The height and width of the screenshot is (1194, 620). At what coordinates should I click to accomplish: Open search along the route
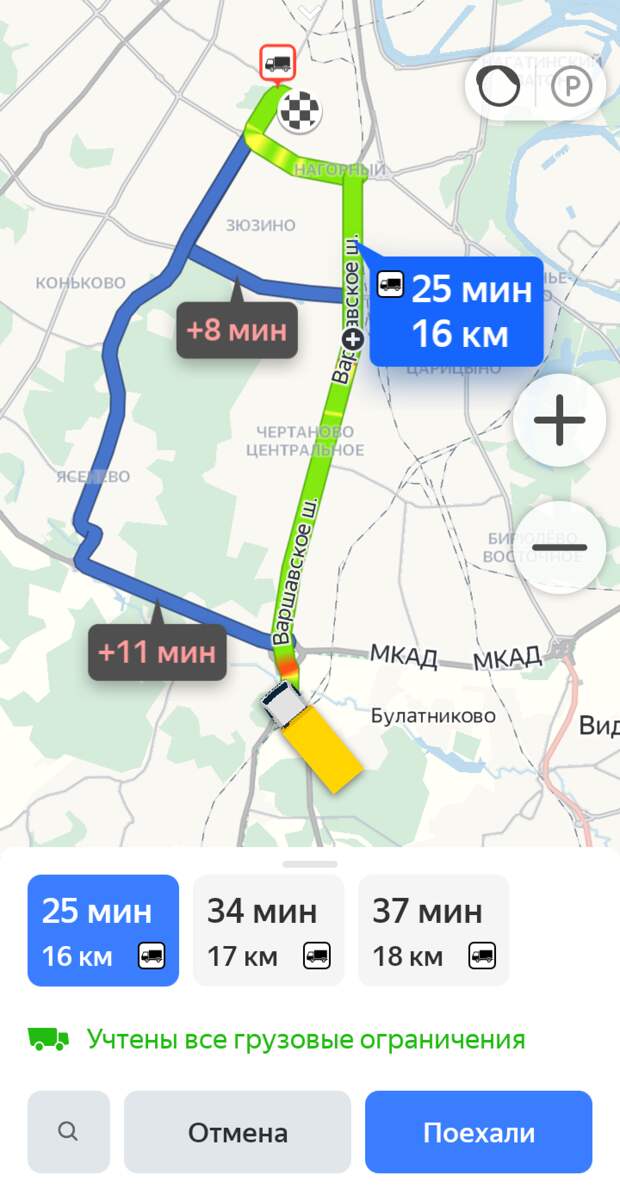coord(69,1132)
